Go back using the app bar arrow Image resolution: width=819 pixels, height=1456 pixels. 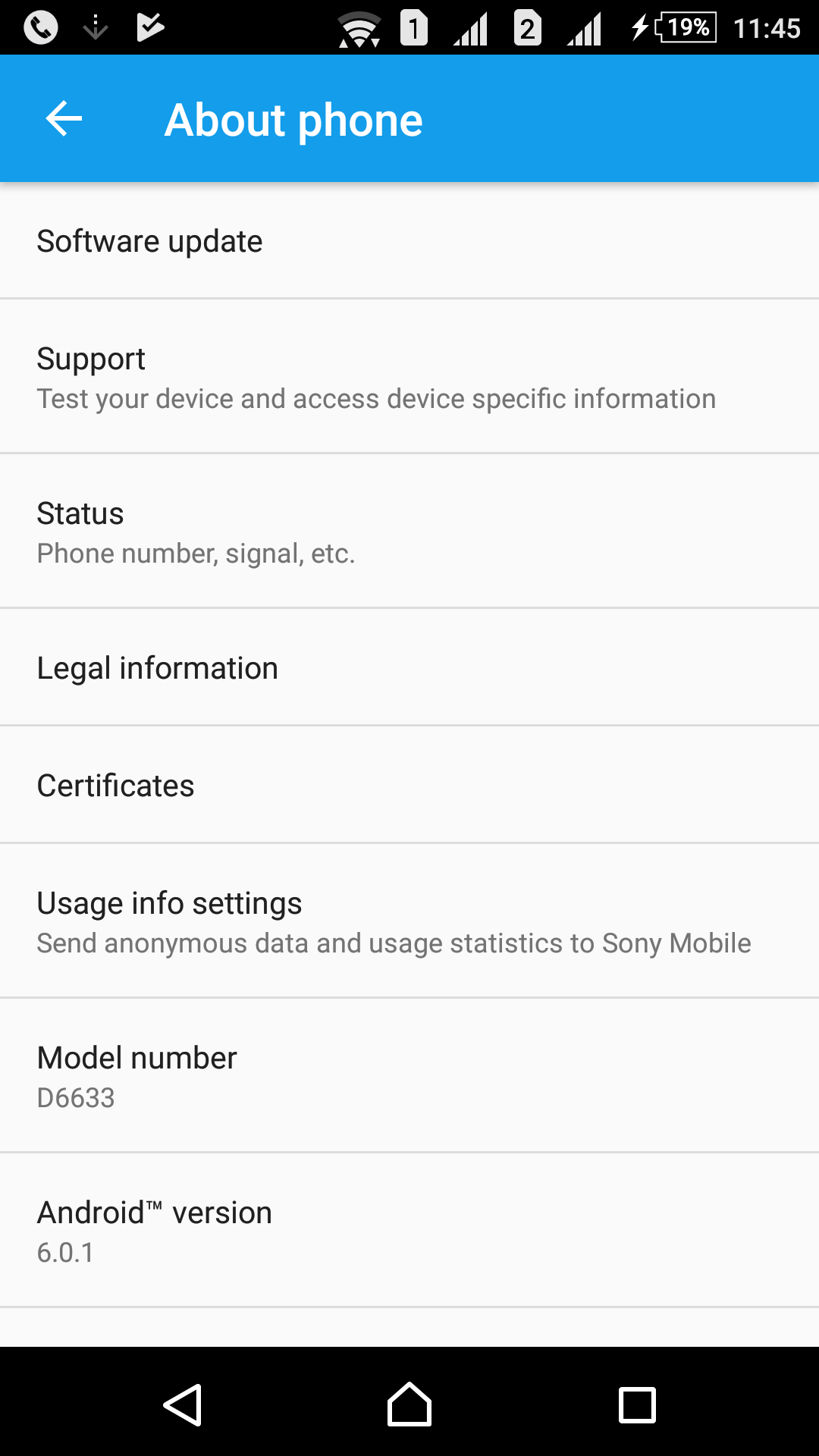click(64, 119)
